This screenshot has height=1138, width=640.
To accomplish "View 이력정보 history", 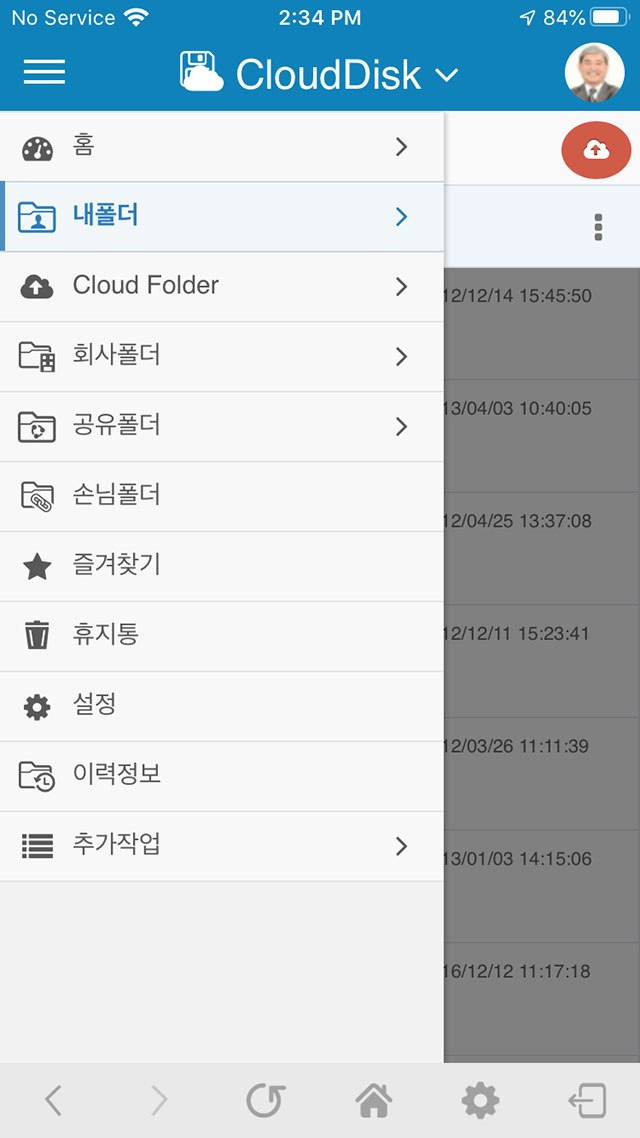I will click(221, 776).
